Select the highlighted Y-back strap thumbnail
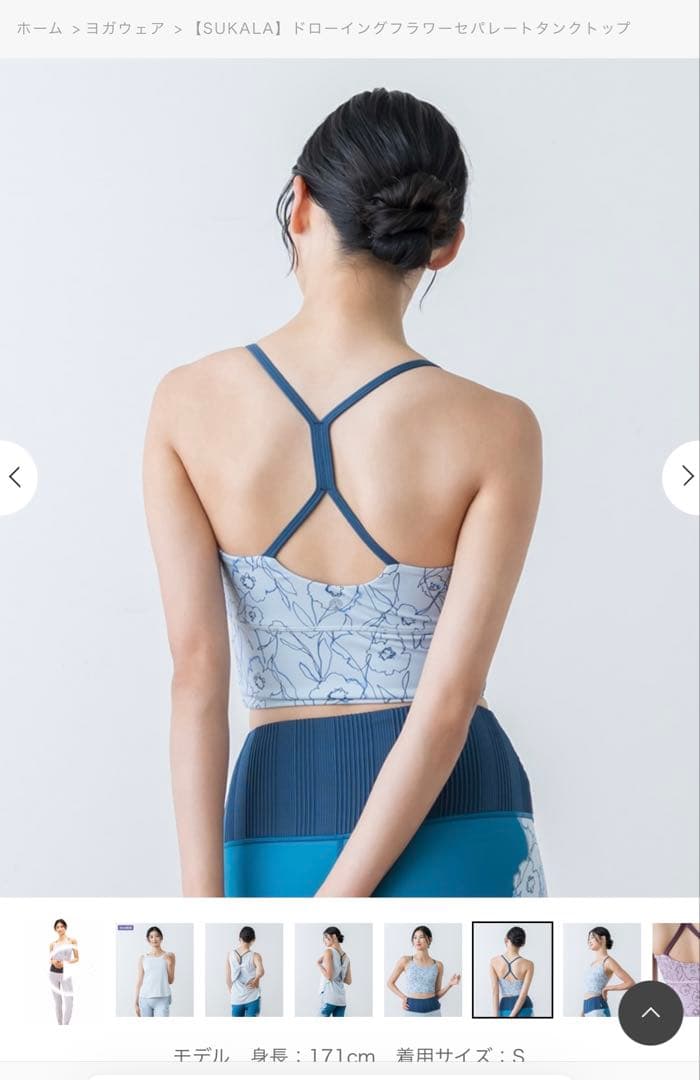Screen dimensions: 700x1080 (512, 970)
